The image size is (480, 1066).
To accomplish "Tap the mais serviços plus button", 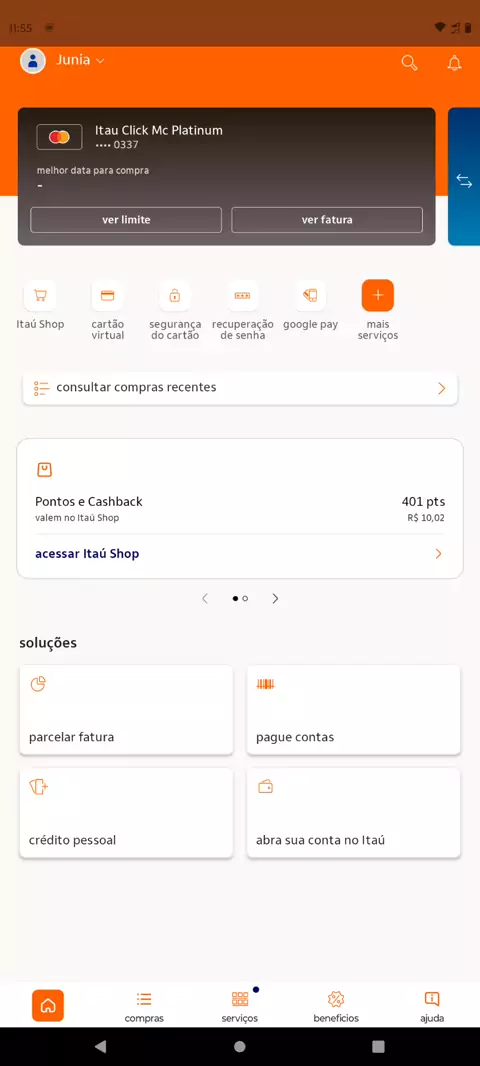I will tap(378, 296).
